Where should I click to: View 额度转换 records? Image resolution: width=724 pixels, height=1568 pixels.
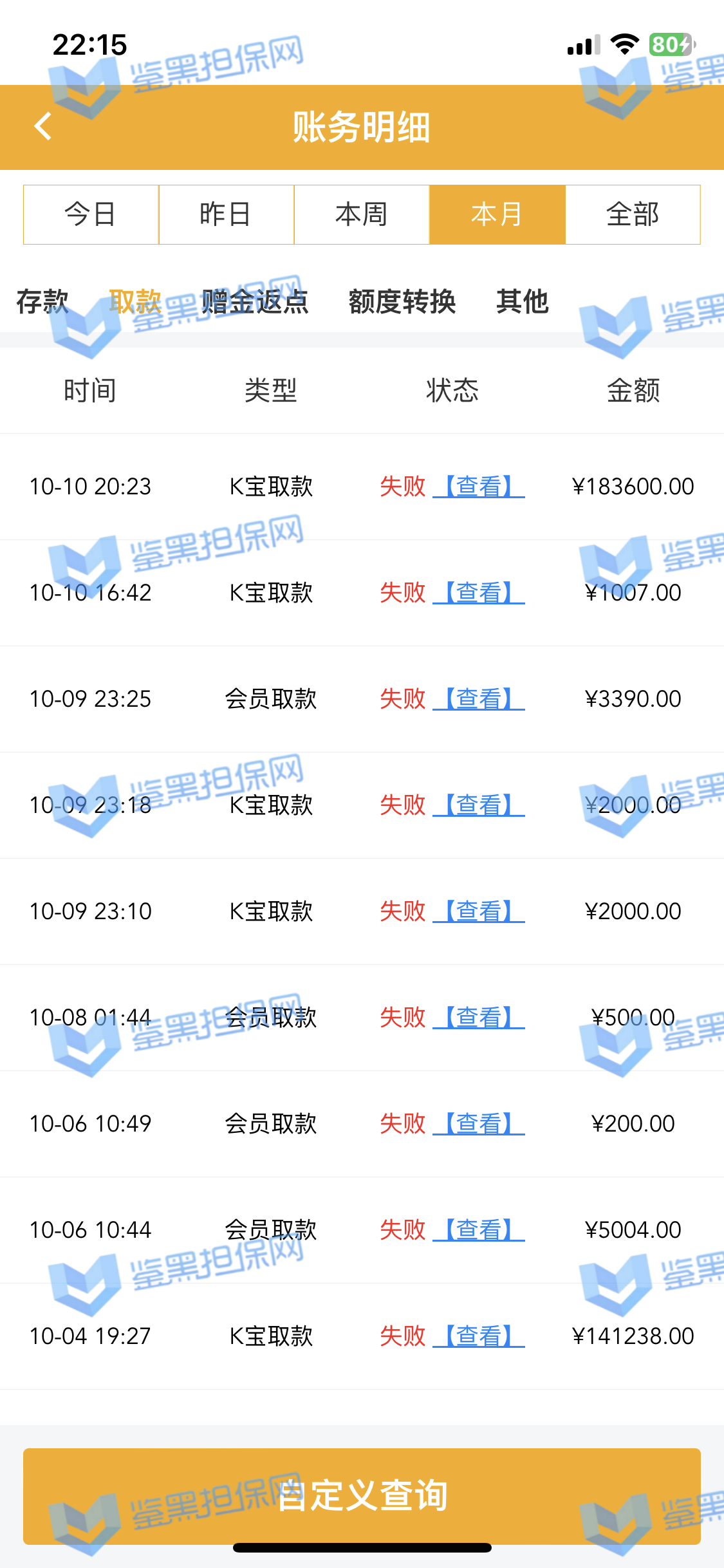pyautogui.click(x=402, y=301)
